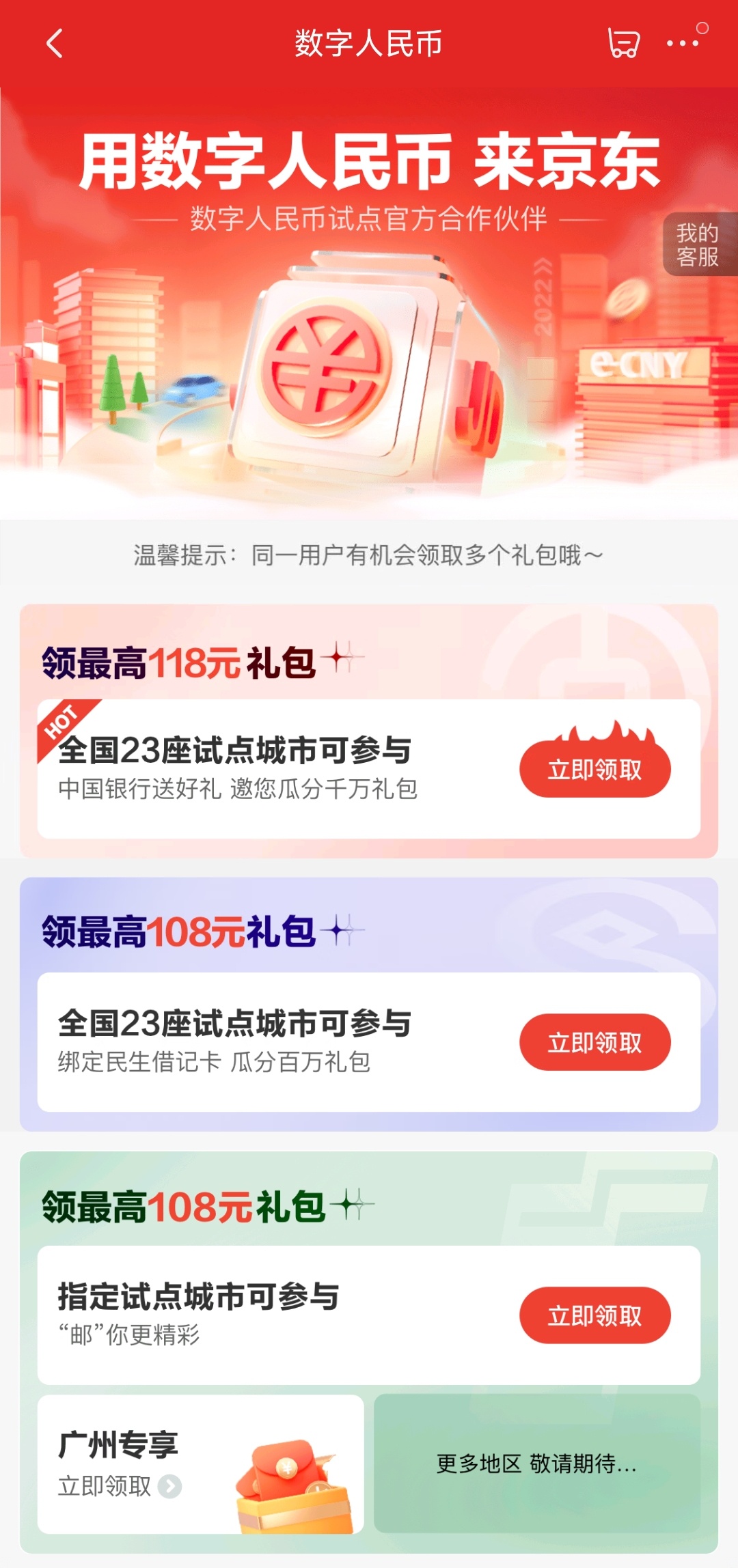Open the three-dot overflow menu

(683, 44)
